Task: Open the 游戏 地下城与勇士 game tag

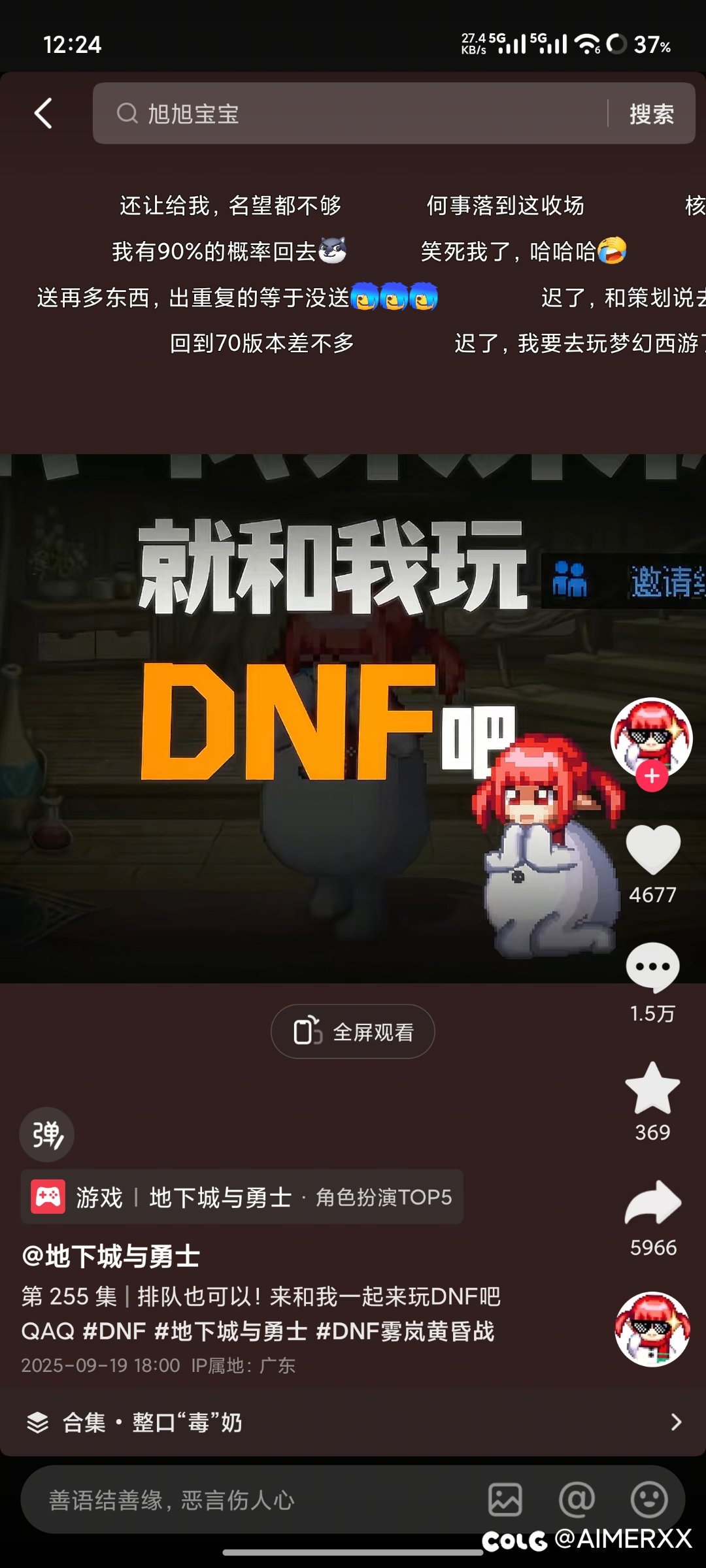Action: click(x=242, y=1197)
